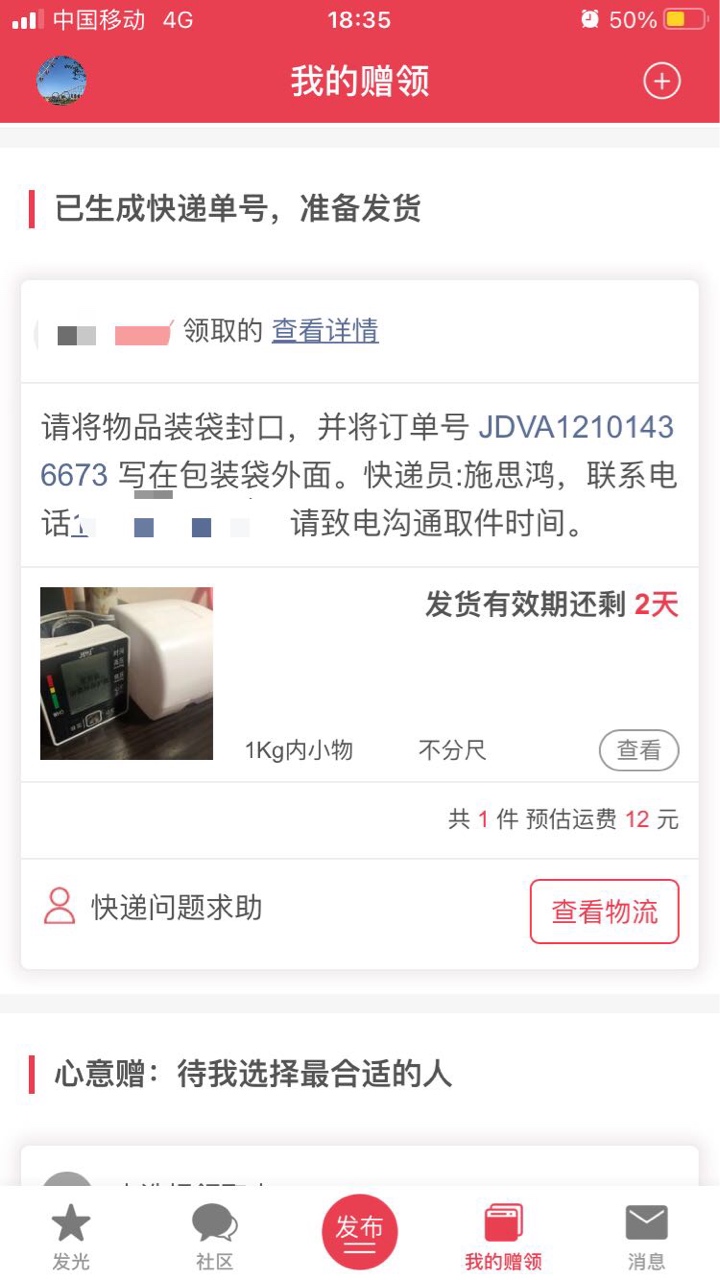720x1280 pixels.
Task: View shipping status with 查看物流
Action: (604, 911)
